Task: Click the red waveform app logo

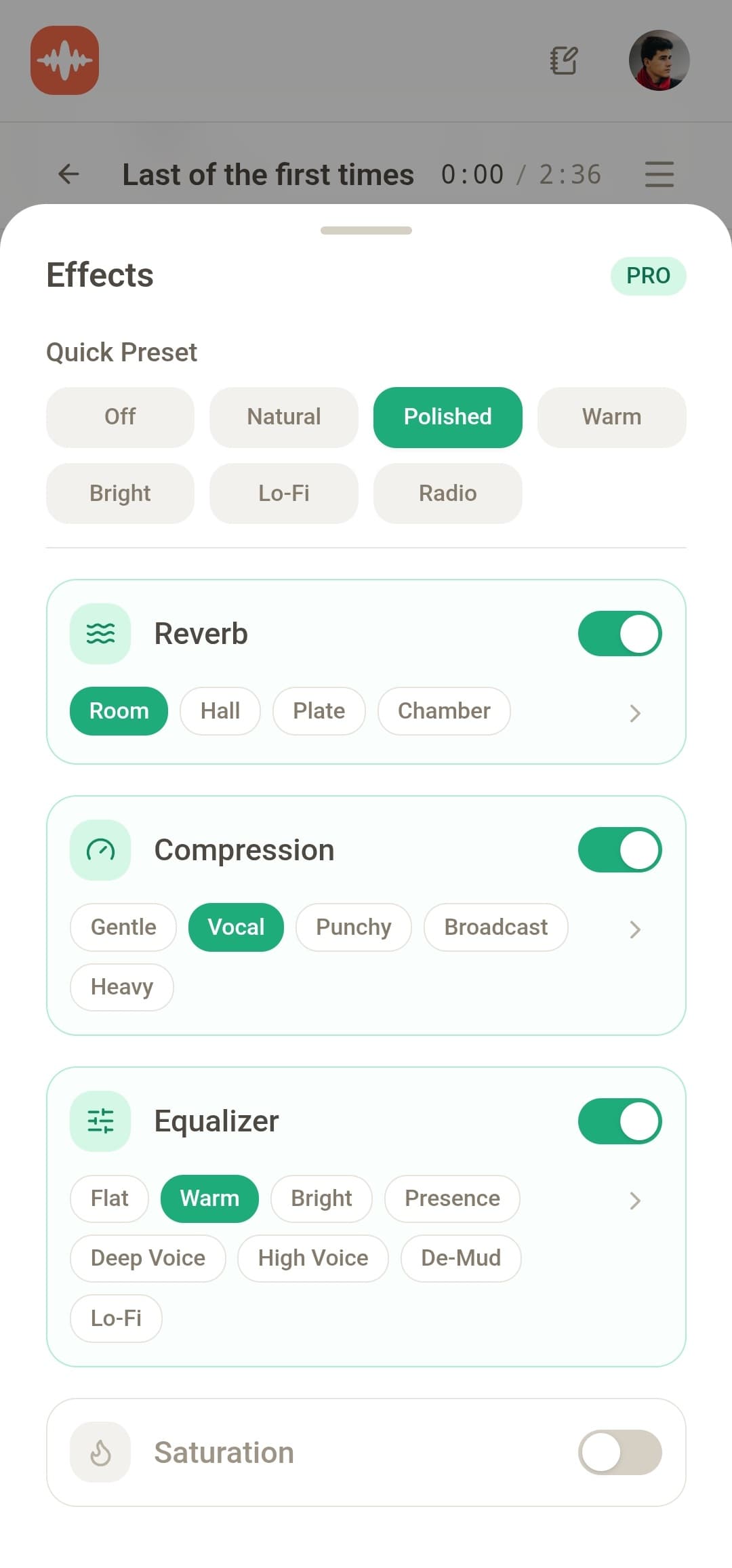Action: [65, 60]
